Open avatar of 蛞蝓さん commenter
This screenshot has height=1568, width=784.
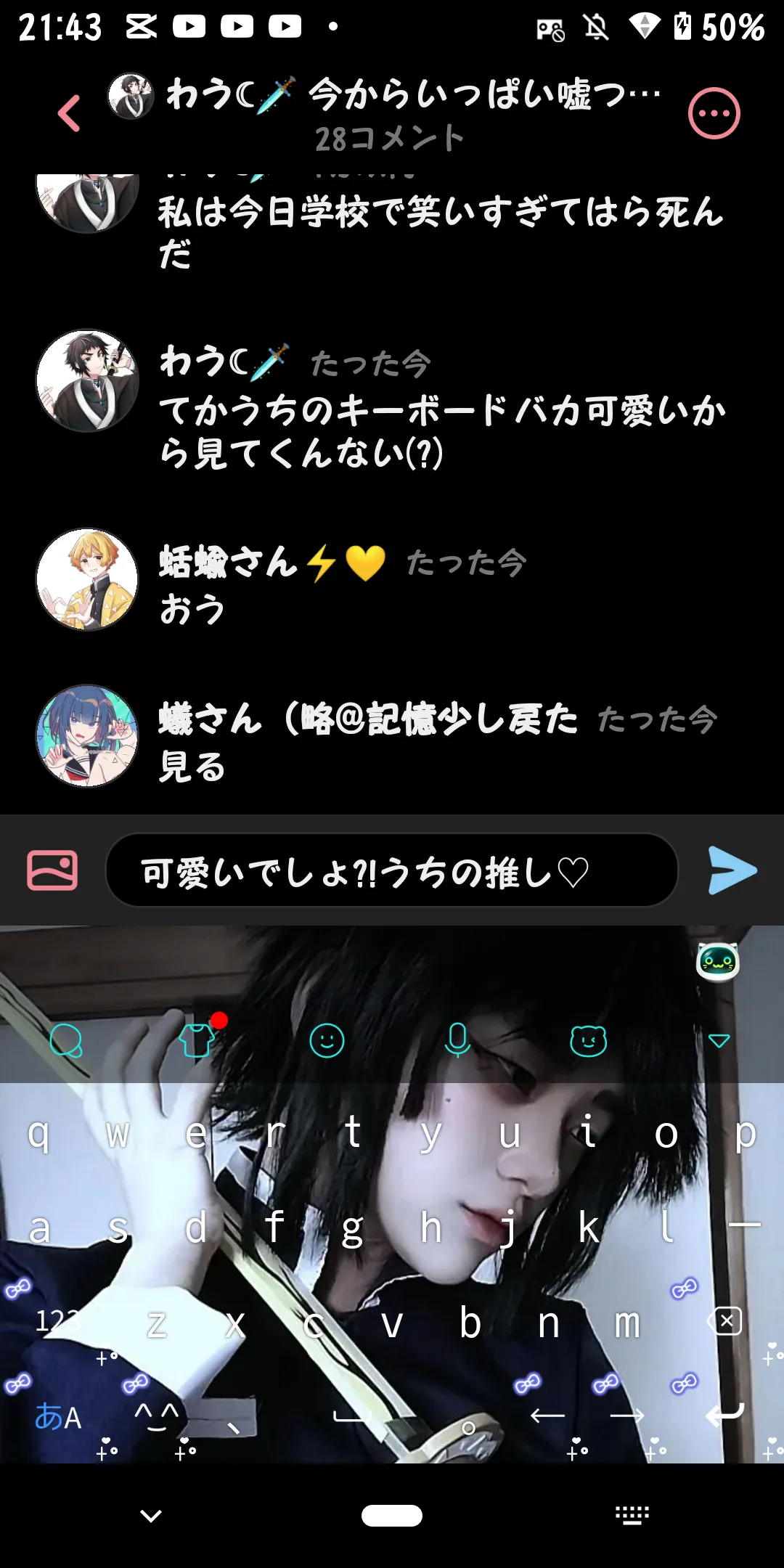coord(87,579)
